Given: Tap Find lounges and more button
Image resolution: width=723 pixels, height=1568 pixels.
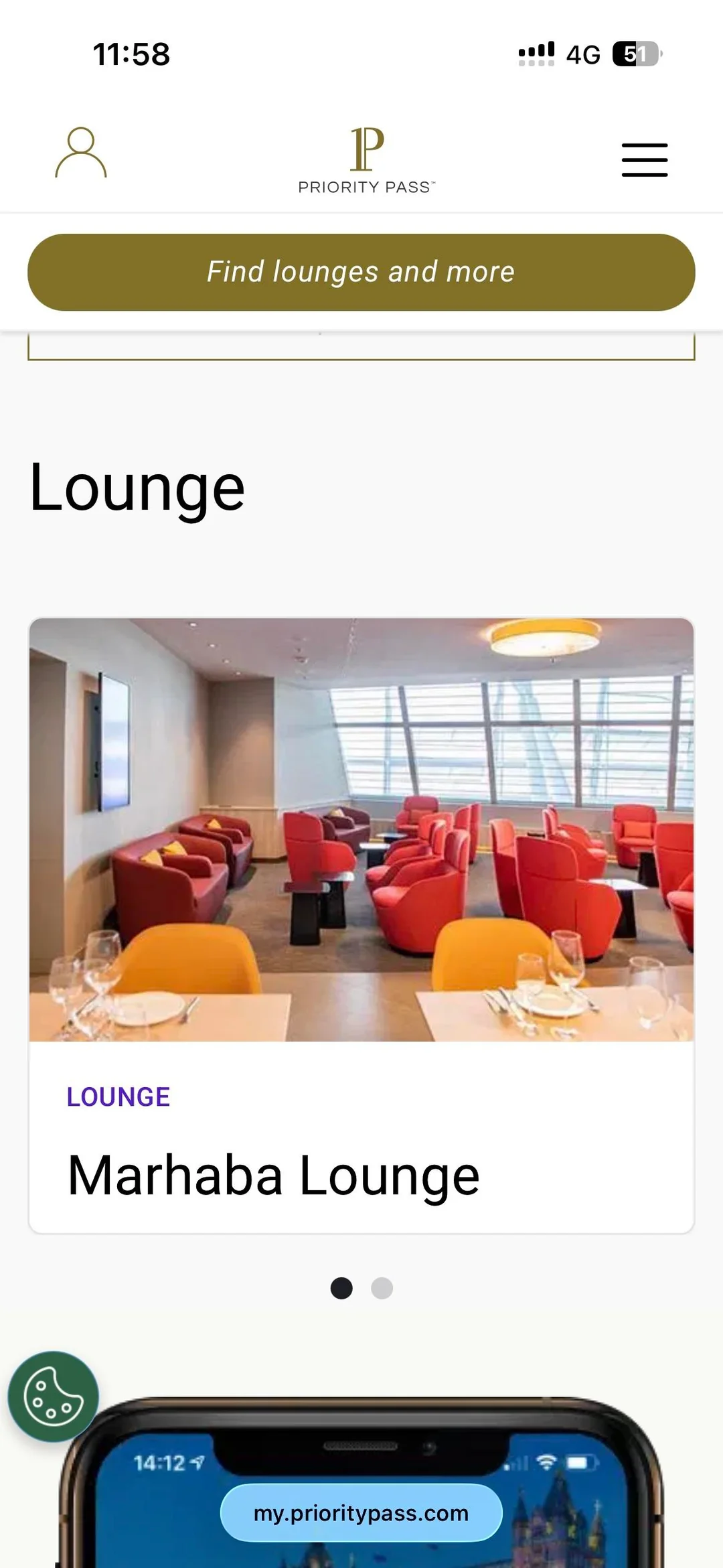Looking at the screenshot, I should [x=361, y=272].
